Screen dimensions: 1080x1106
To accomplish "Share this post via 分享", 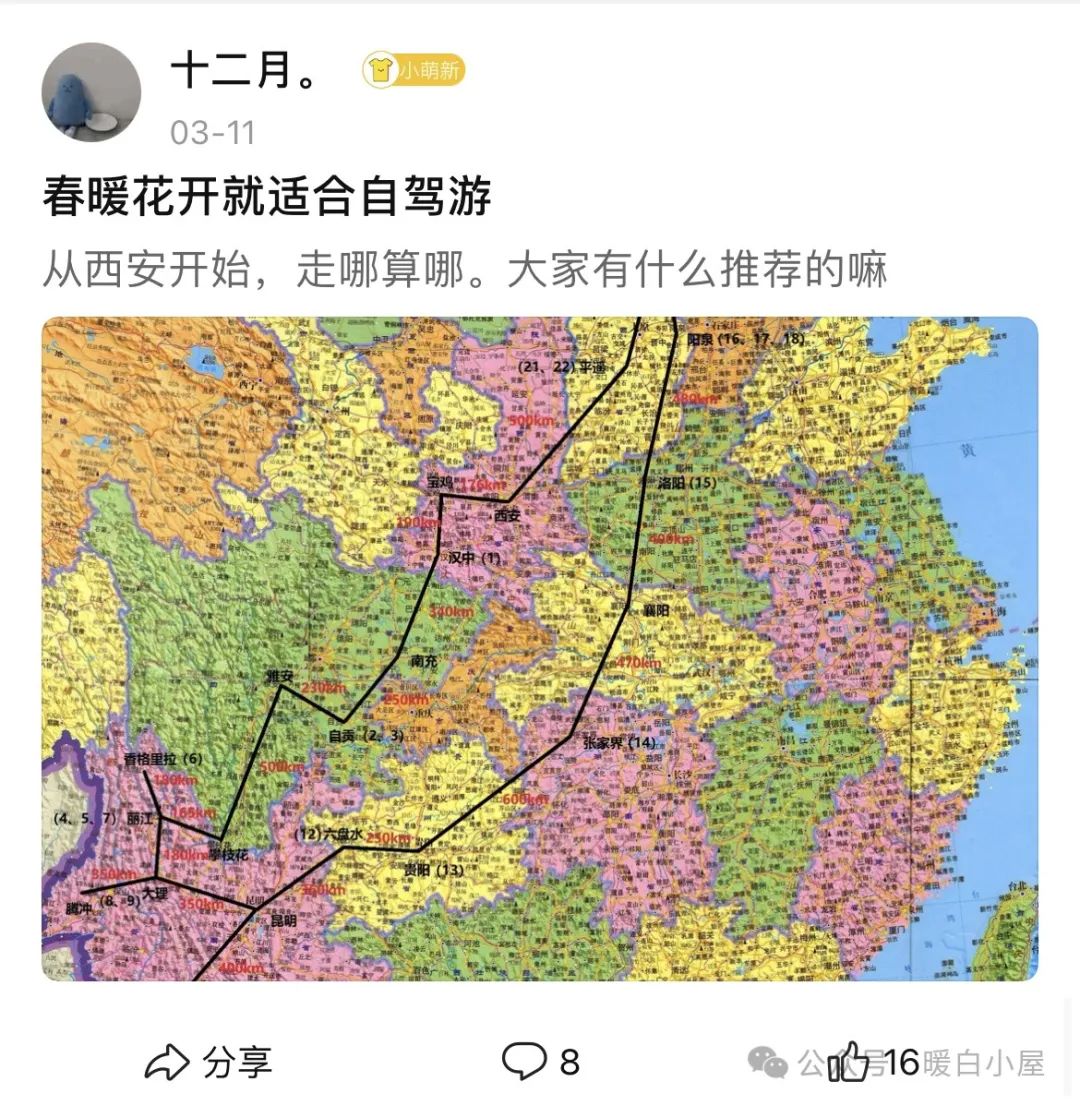I will pos(208,1061).
